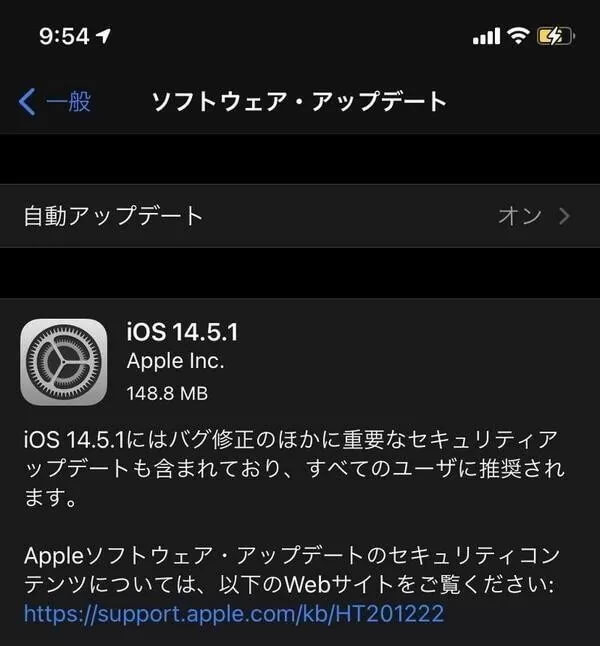The height and width of the screenshot is (646, 600).
Task: Open the support.apple.com security link
Action: click(234, 612)
